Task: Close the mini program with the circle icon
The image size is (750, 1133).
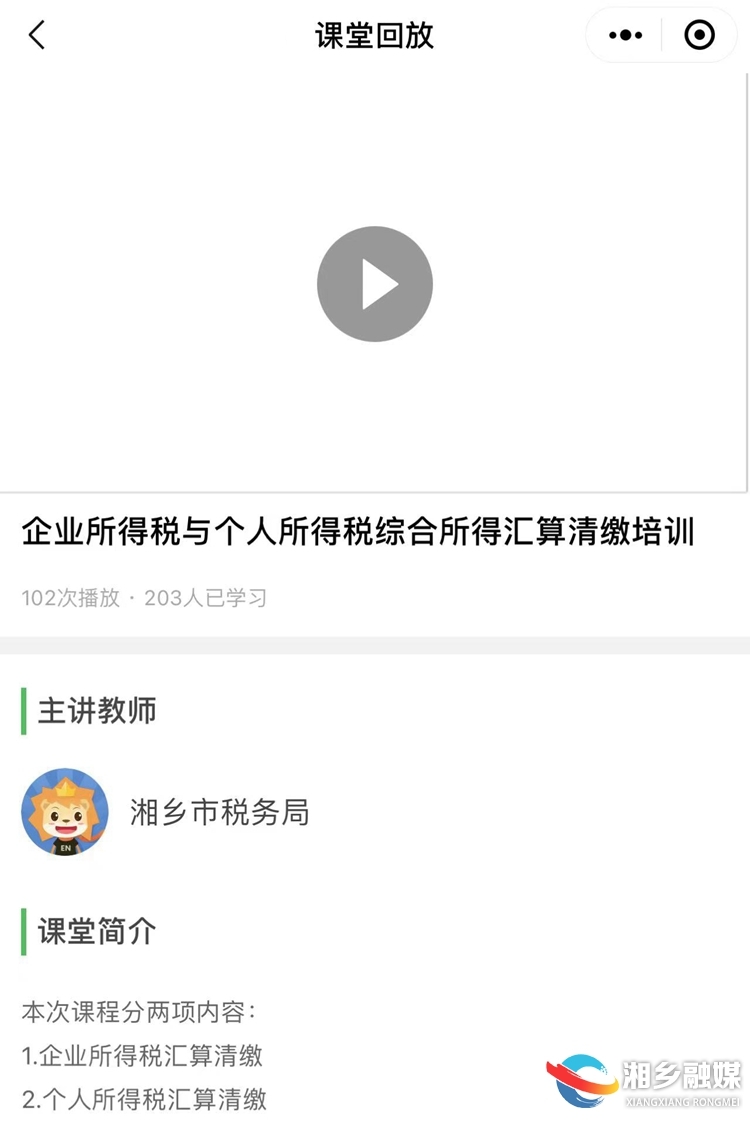Action: [x=699, y=36]
